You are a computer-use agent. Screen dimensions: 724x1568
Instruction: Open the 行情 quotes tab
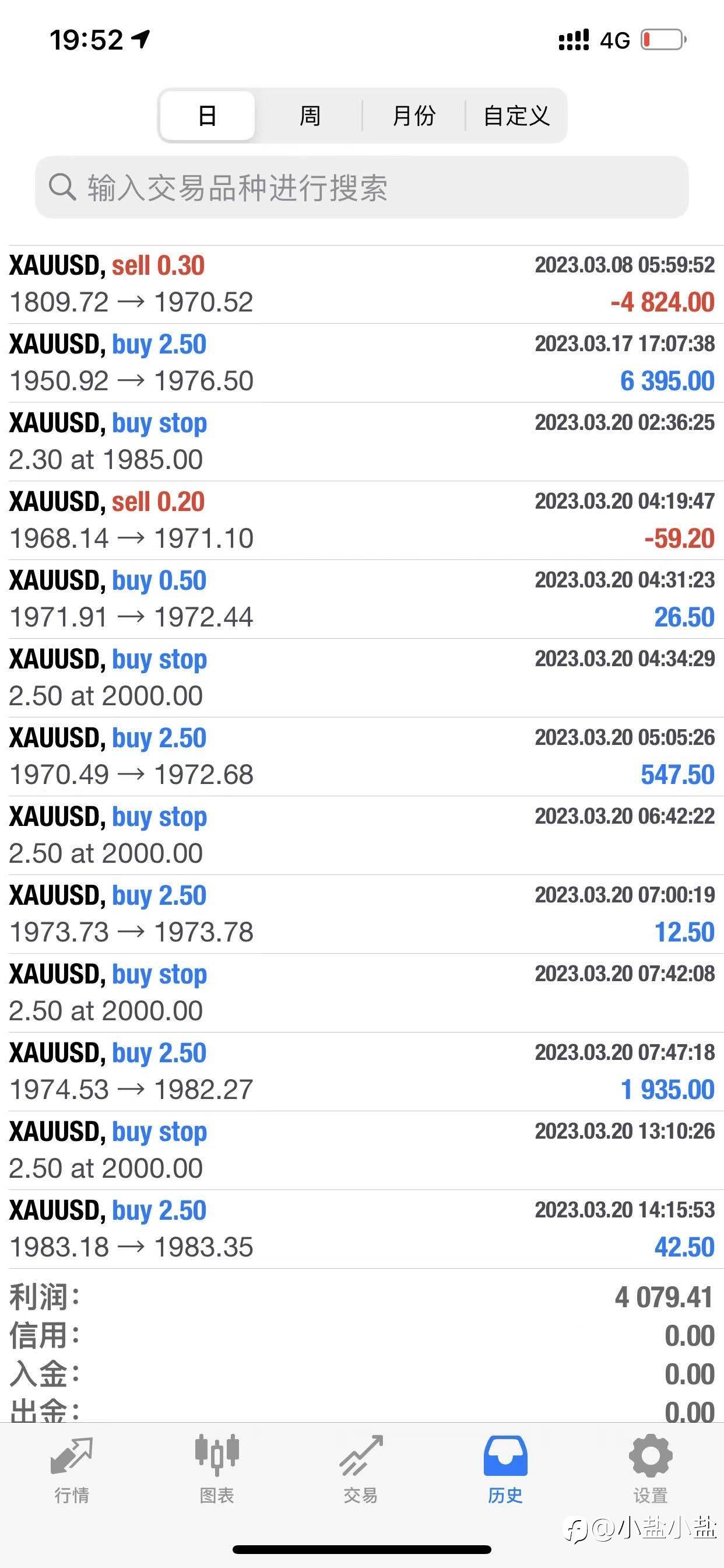click(x=72, y=1468)
